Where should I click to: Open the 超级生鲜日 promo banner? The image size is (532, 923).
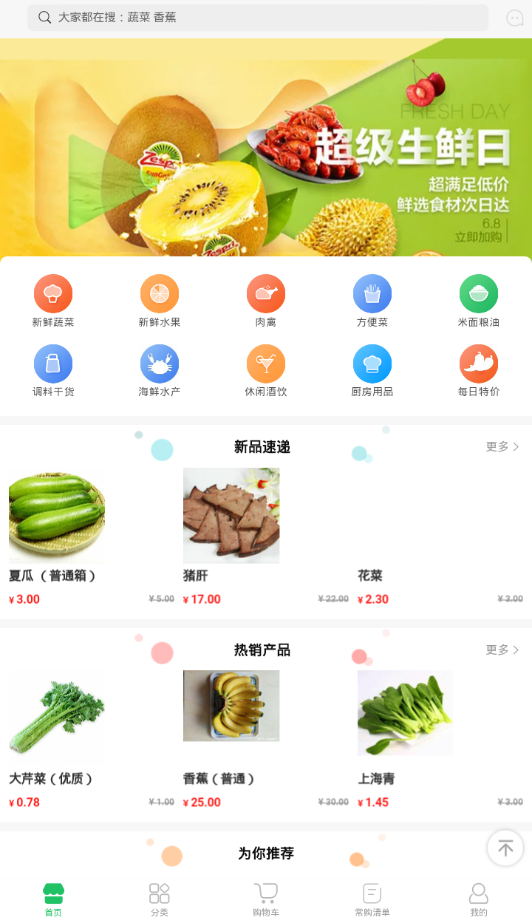(x=266, y=147)
